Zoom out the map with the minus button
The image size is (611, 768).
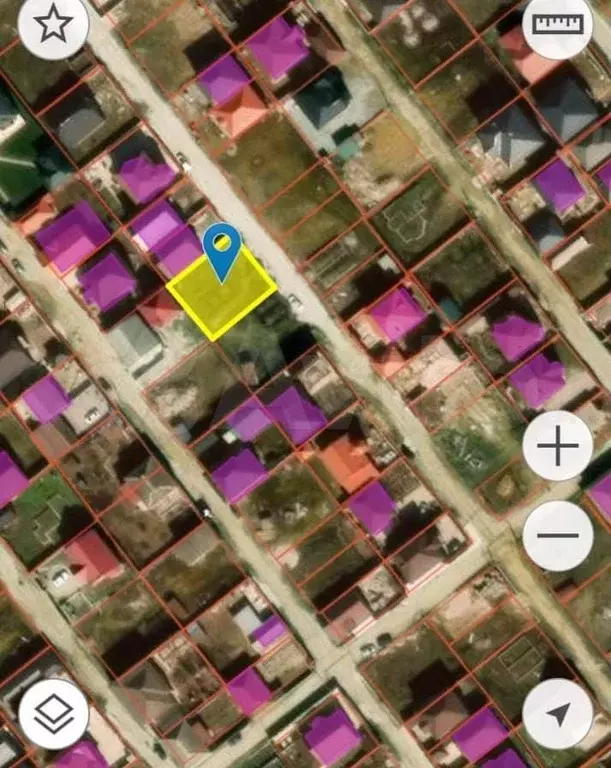[x=558, y=536]
